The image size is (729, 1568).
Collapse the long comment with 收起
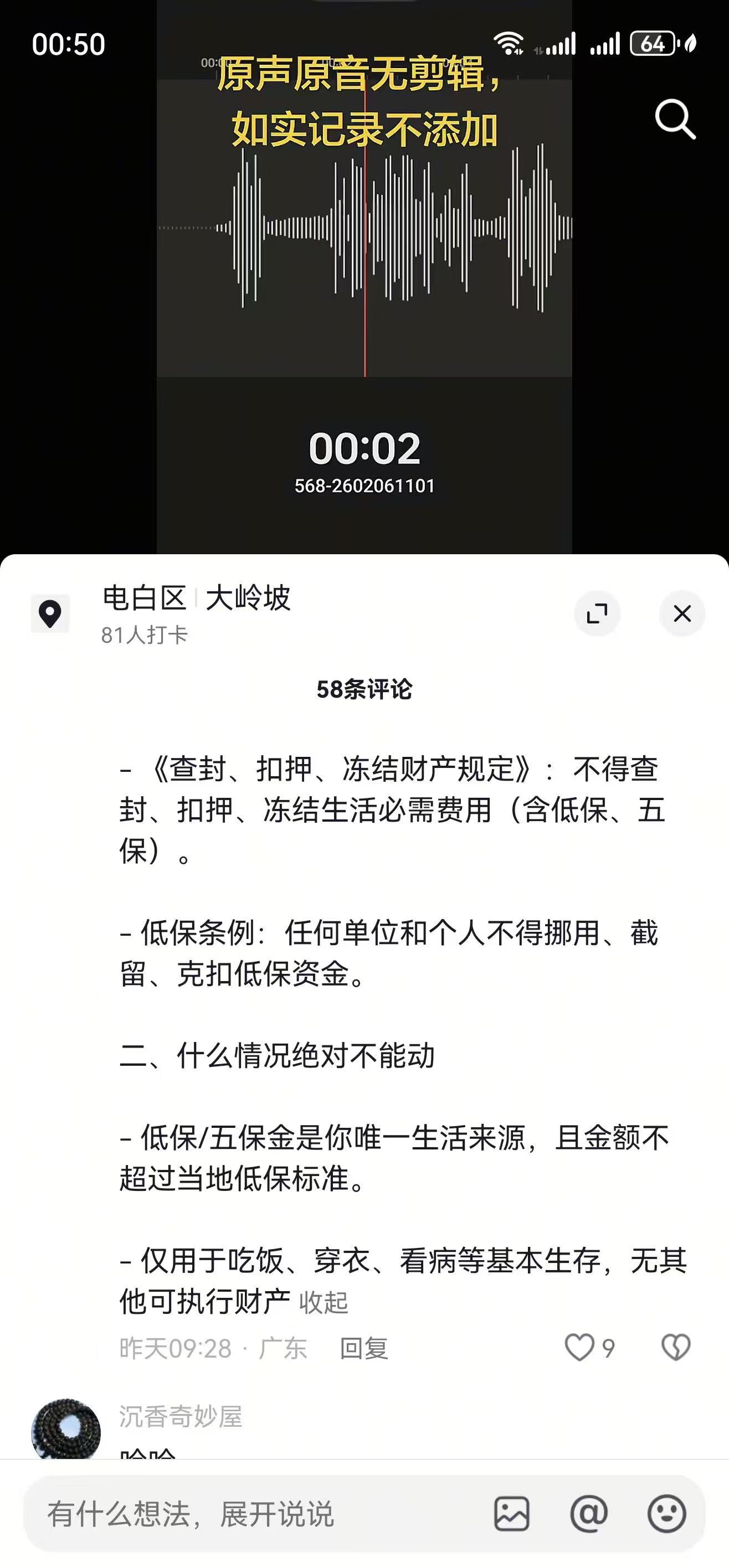click(324, 1303)
